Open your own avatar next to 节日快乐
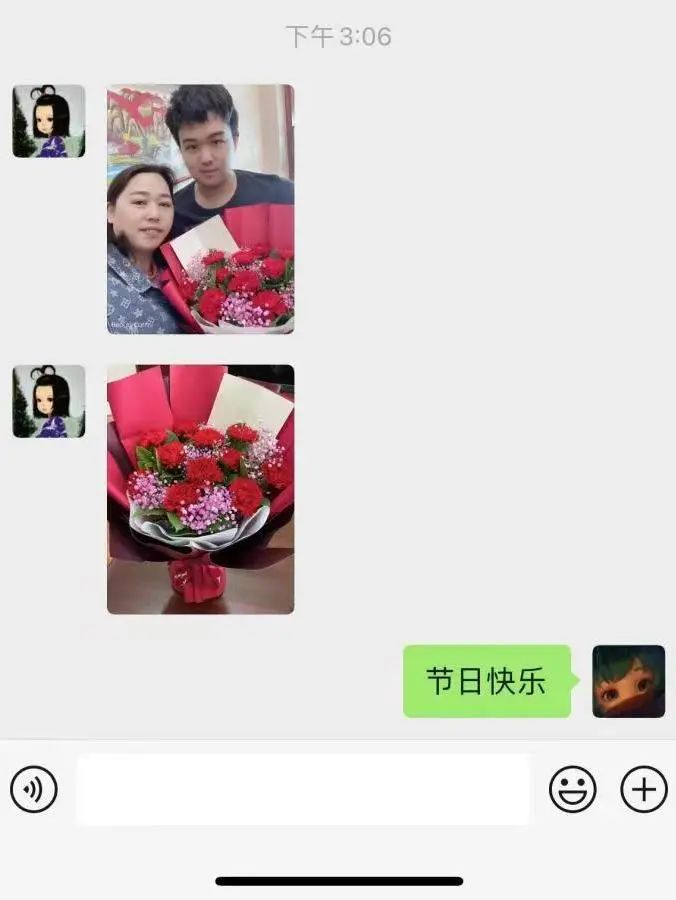The image size is (676, 900). [628, 681]
